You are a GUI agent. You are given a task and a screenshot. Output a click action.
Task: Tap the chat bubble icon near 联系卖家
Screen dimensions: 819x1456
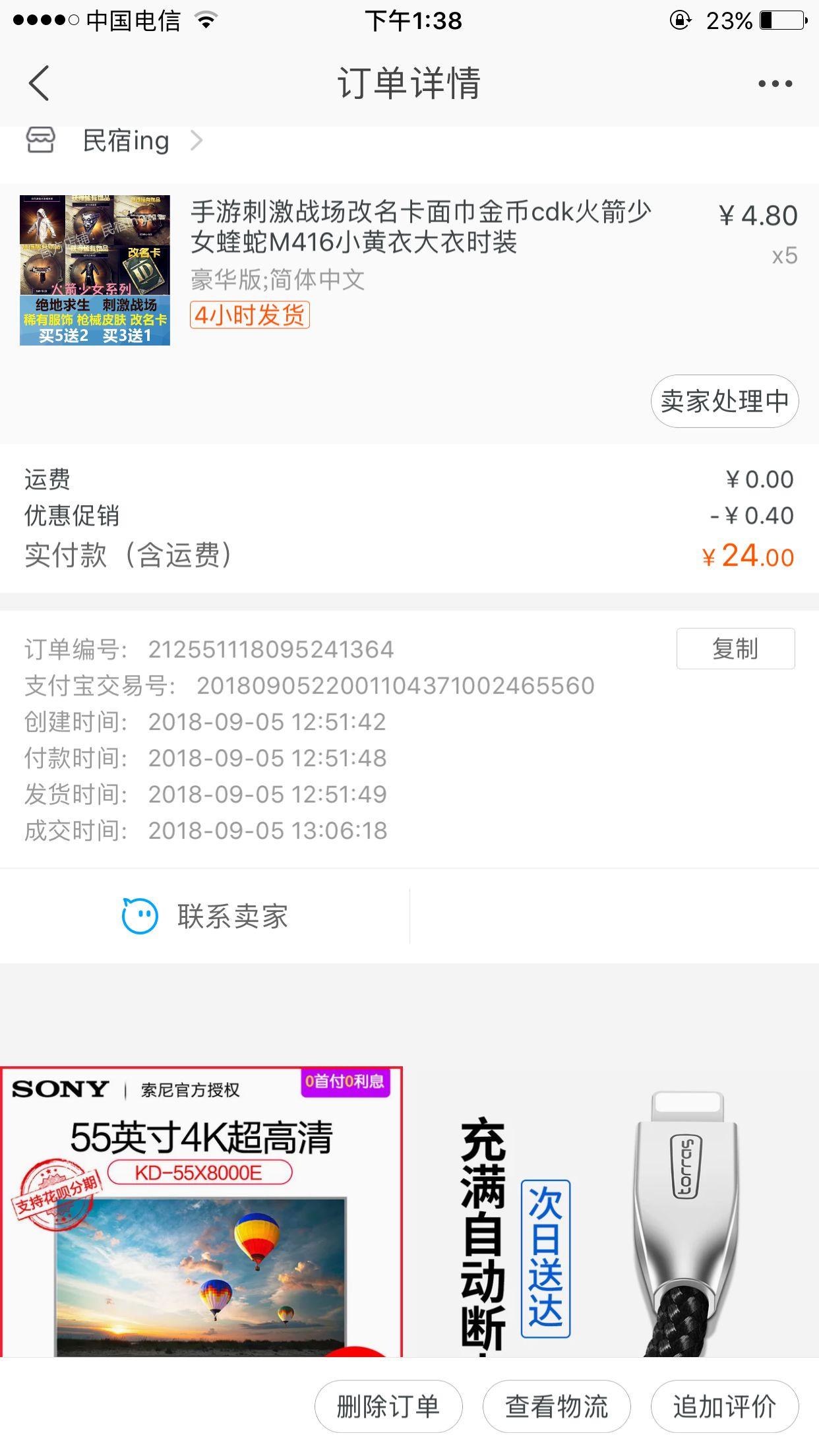click(140, 915)
